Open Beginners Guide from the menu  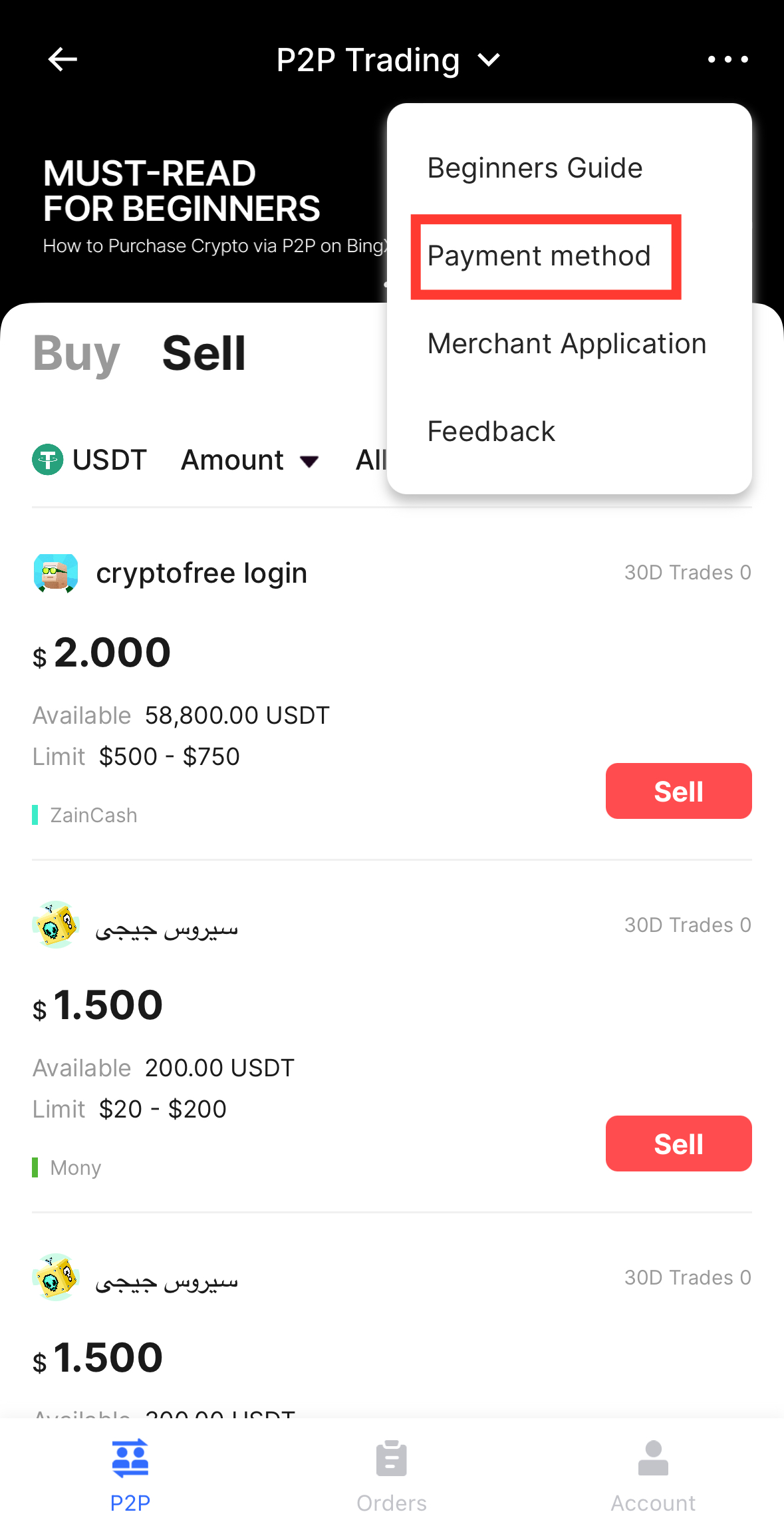point(535,168)
